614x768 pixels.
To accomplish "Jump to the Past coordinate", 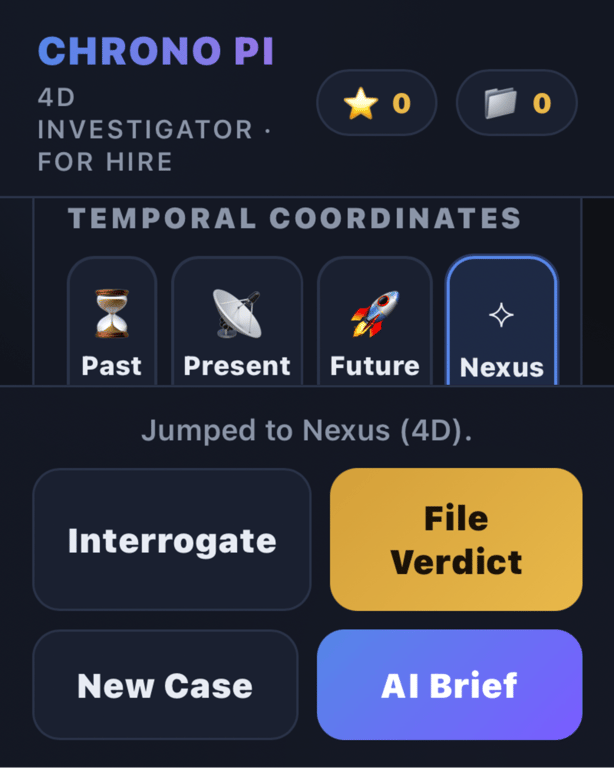I will (x=112, y=321).
